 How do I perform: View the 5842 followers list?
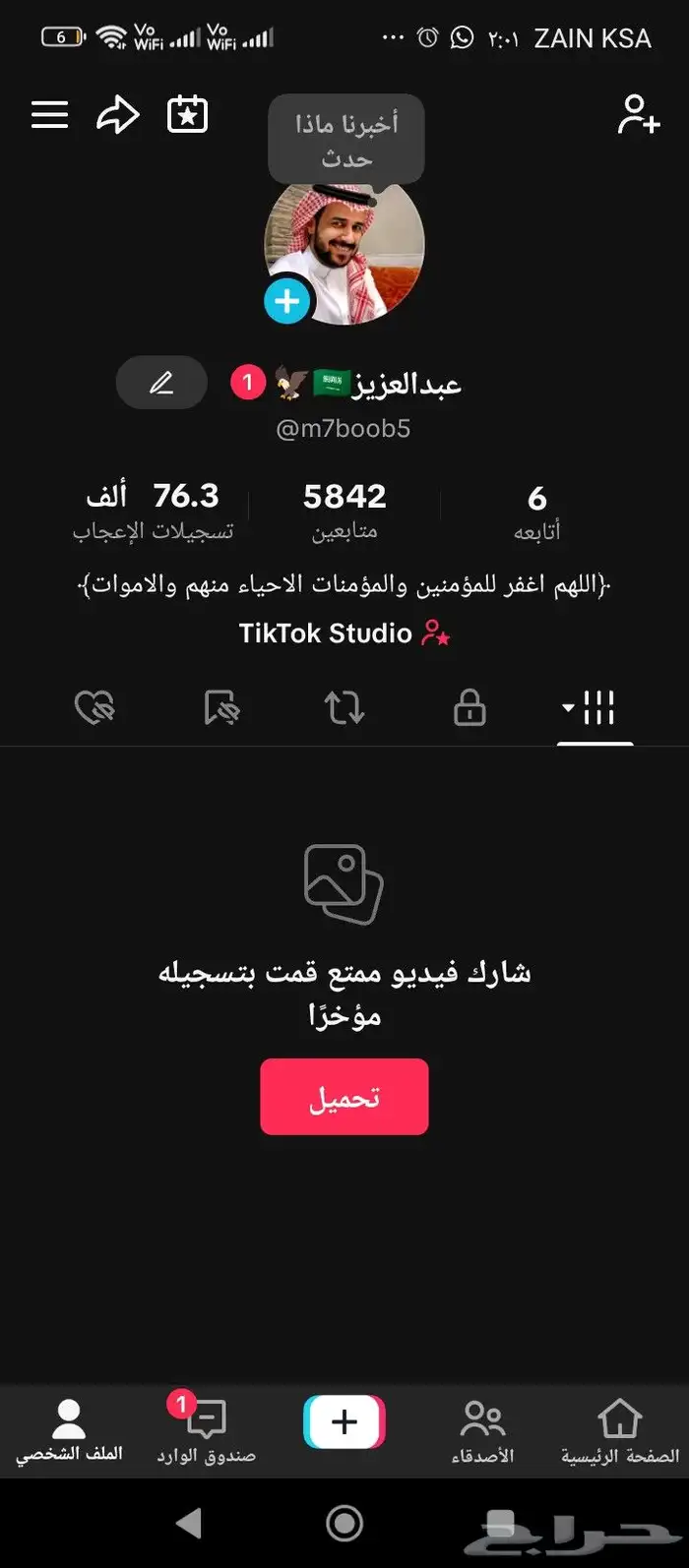344,512
